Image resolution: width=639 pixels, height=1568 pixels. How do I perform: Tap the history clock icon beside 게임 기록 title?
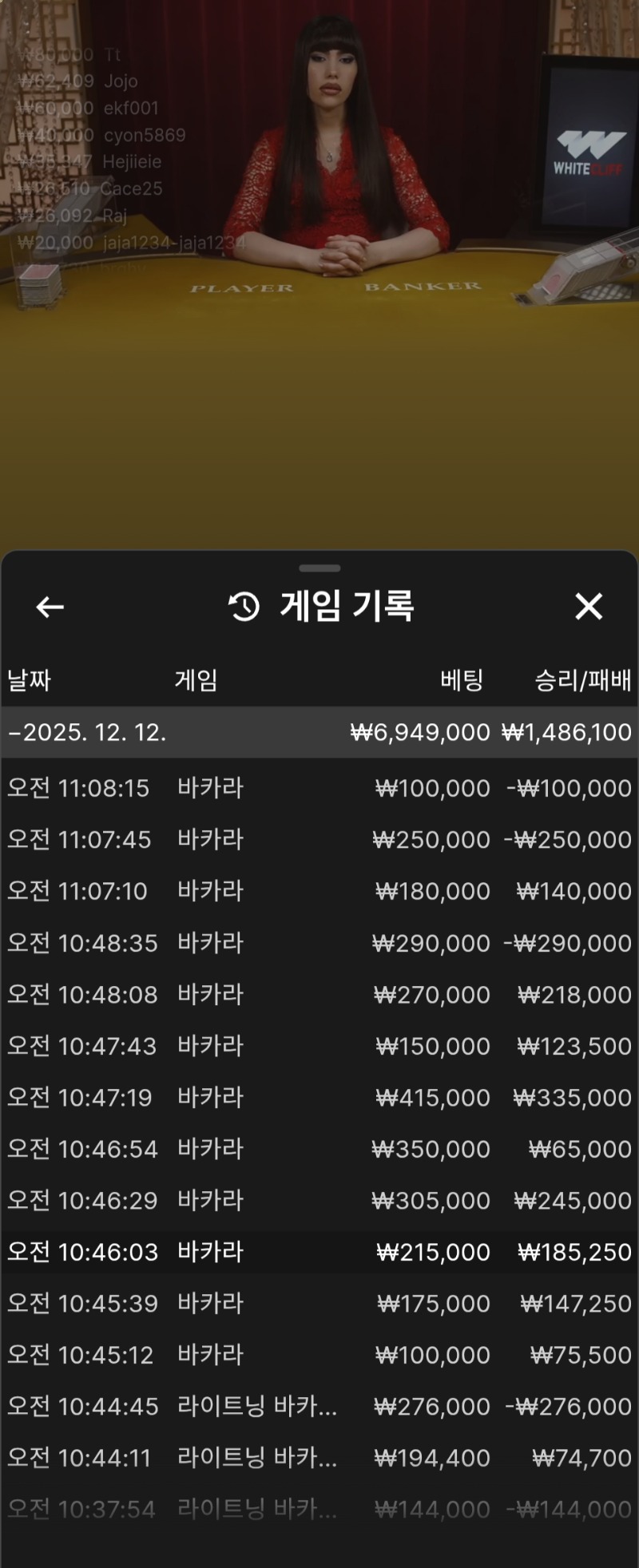pyautogui.click(x=242, y=607)
